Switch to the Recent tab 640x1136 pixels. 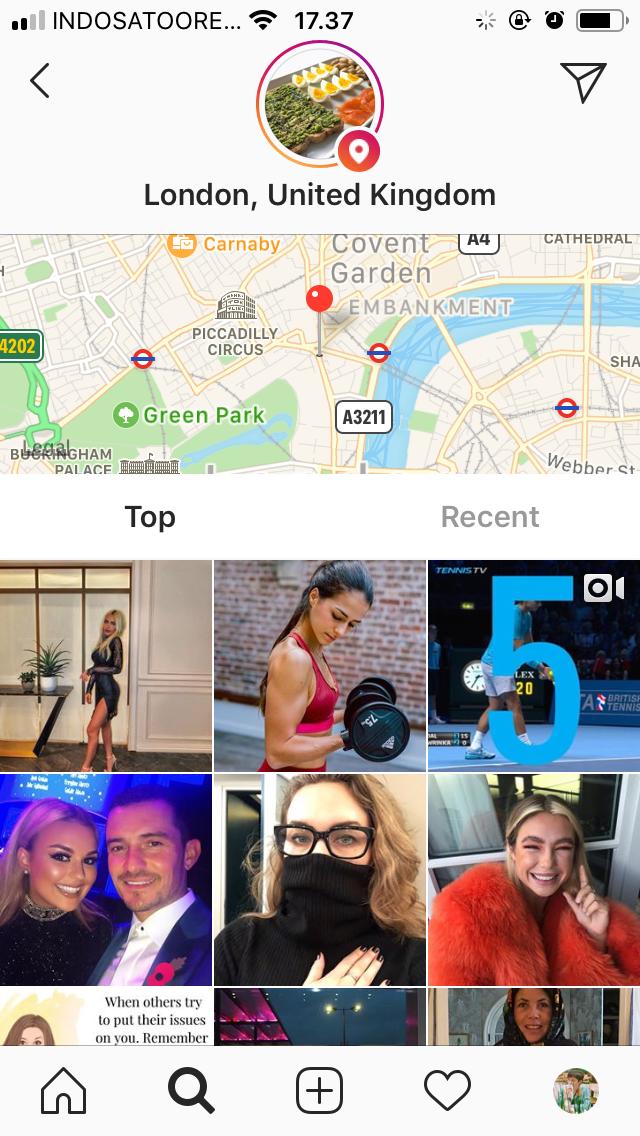click(x=490, y=517)
